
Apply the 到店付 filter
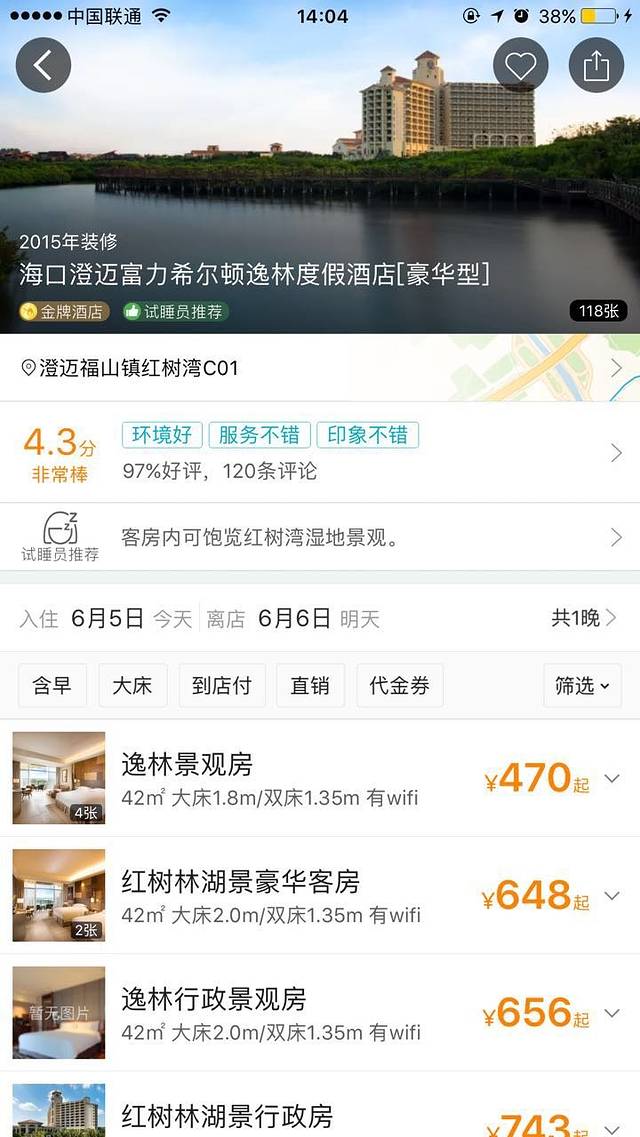coord(221,686)
